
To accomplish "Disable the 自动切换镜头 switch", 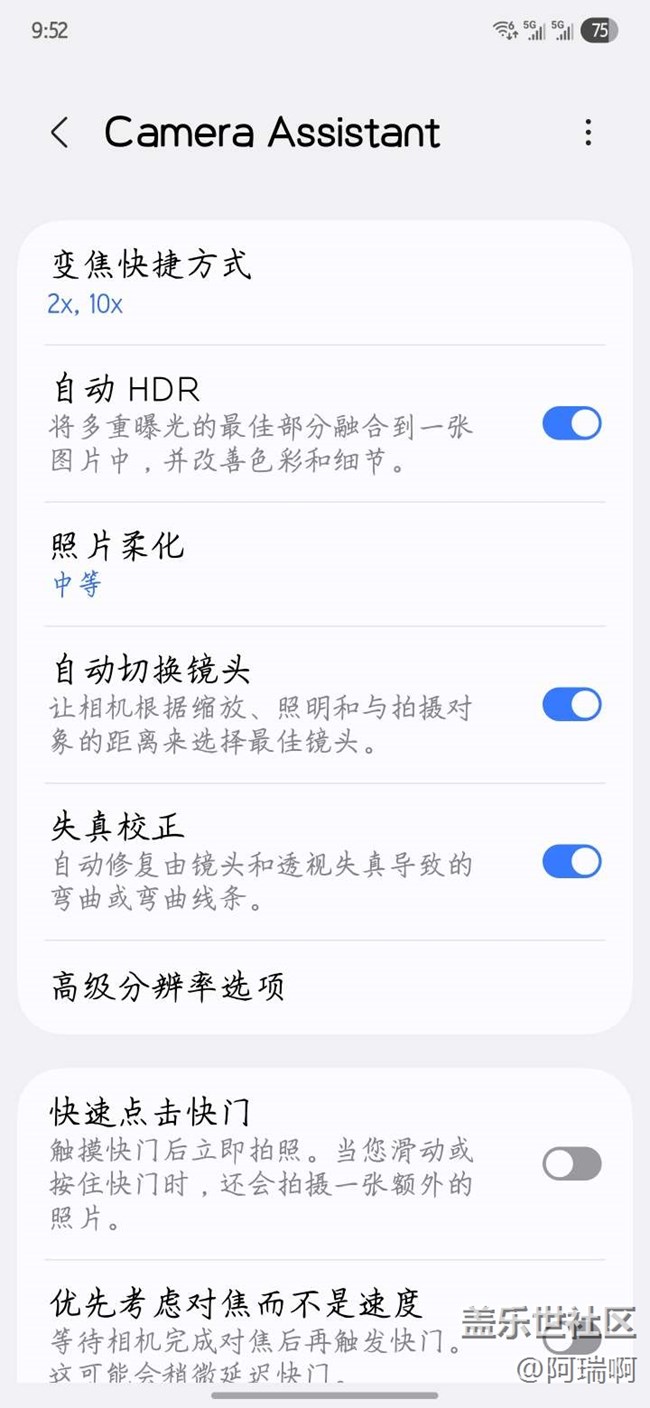I will pos(572,705).
